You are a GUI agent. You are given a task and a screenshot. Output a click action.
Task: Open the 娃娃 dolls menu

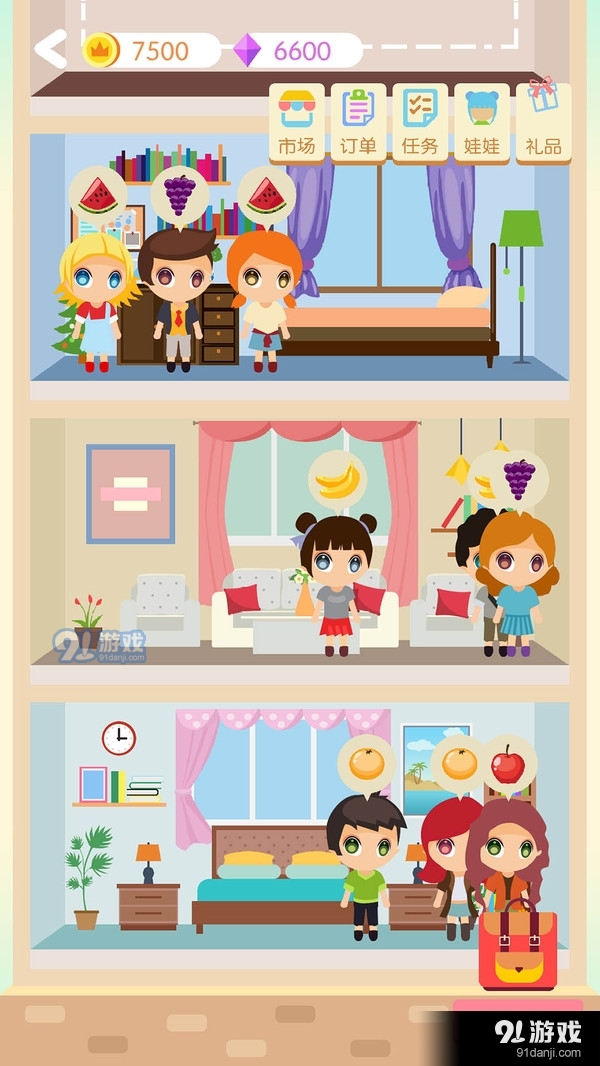click(482, 122)
